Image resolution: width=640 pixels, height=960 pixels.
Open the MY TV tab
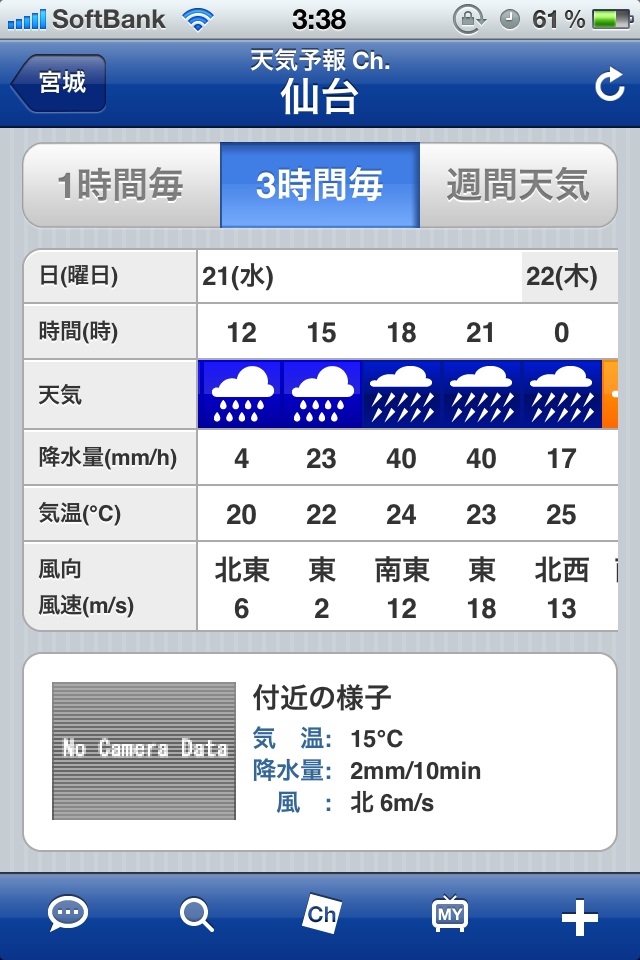(x=450, y=912)
